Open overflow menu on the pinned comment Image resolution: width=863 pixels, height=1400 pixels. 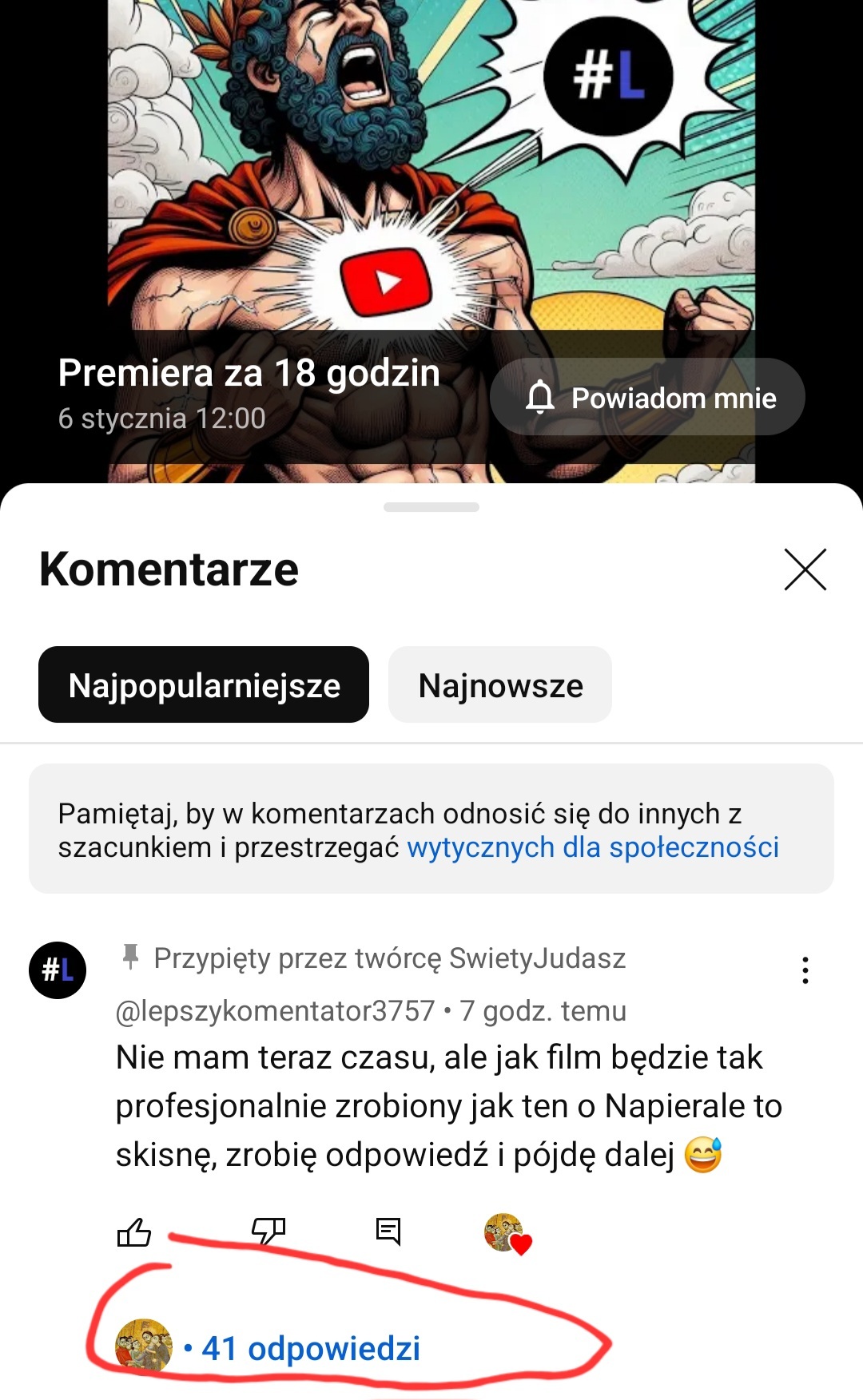(x=805, y=970)
